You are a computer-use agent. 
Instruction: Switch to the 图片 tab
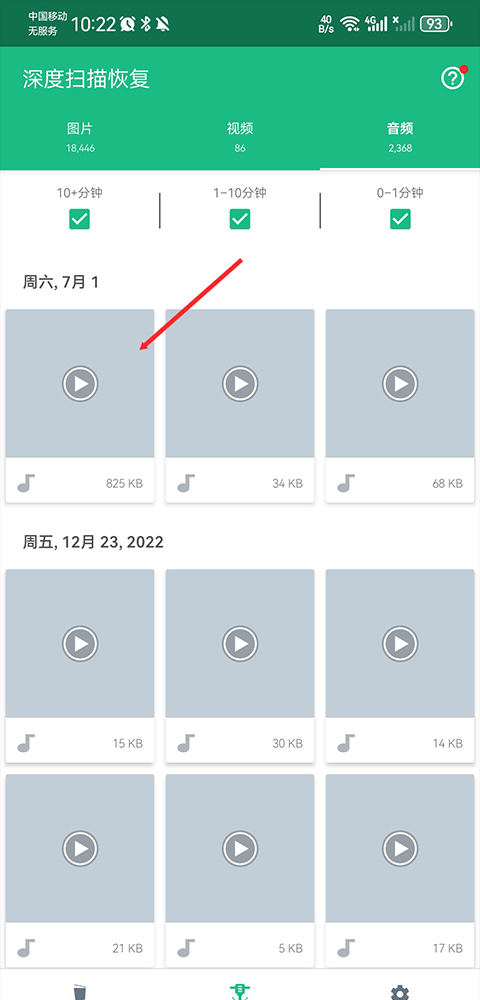(80, 137)
